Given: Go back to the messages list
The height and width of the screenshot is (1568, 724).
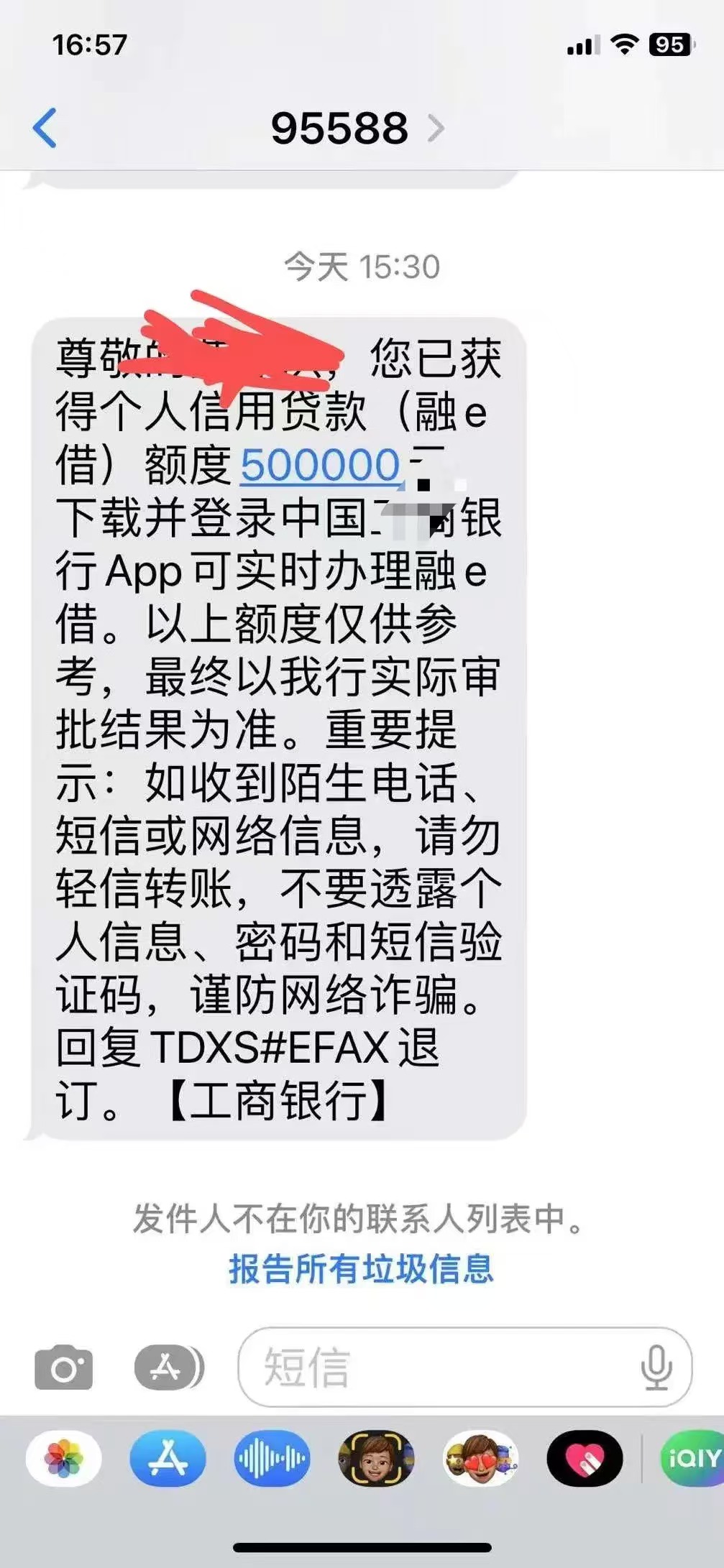Looking at the screenshot, I should [45, 128].
